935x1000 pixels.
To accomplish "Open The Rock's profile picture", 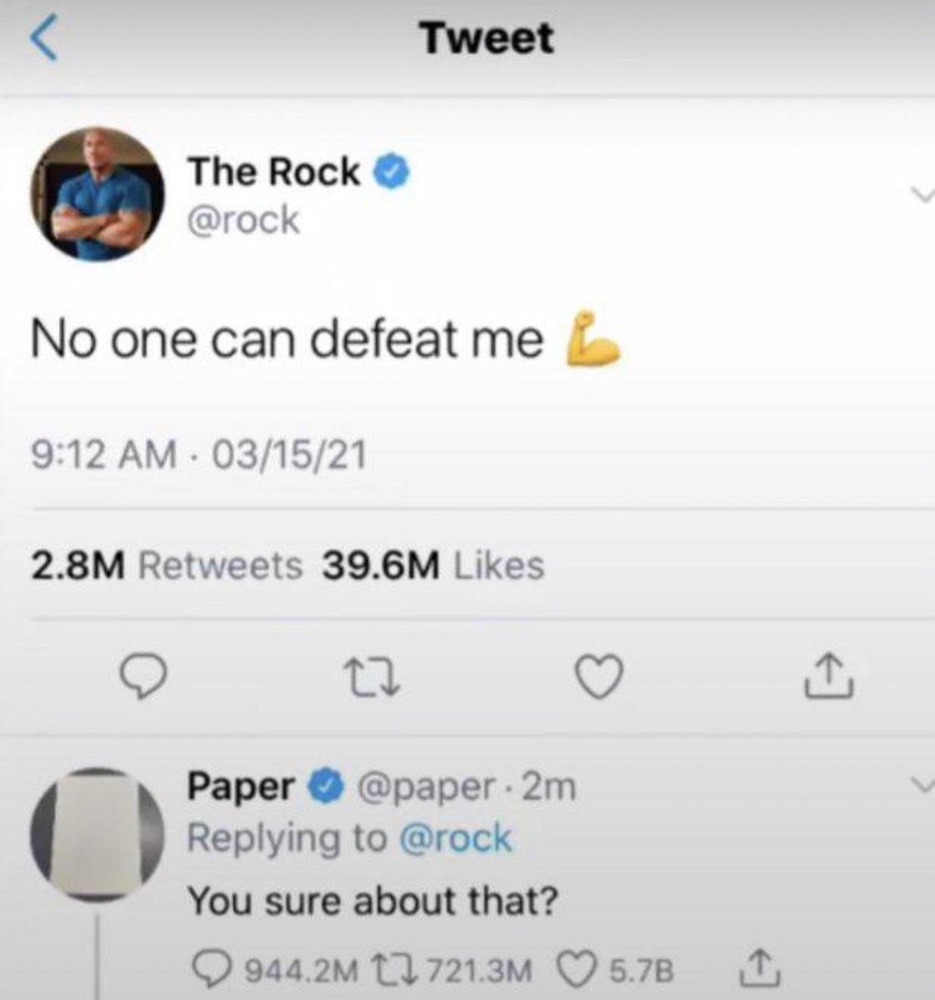I will pos(97,195).
